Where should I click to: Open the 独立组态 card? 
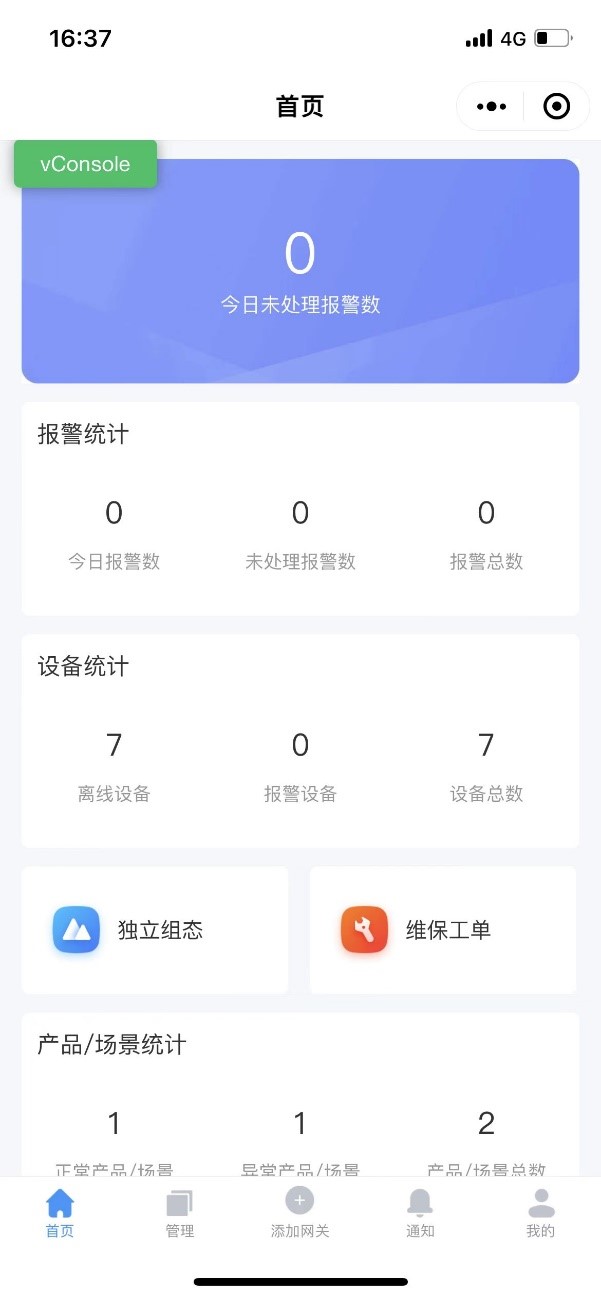(x=155, y=930)
